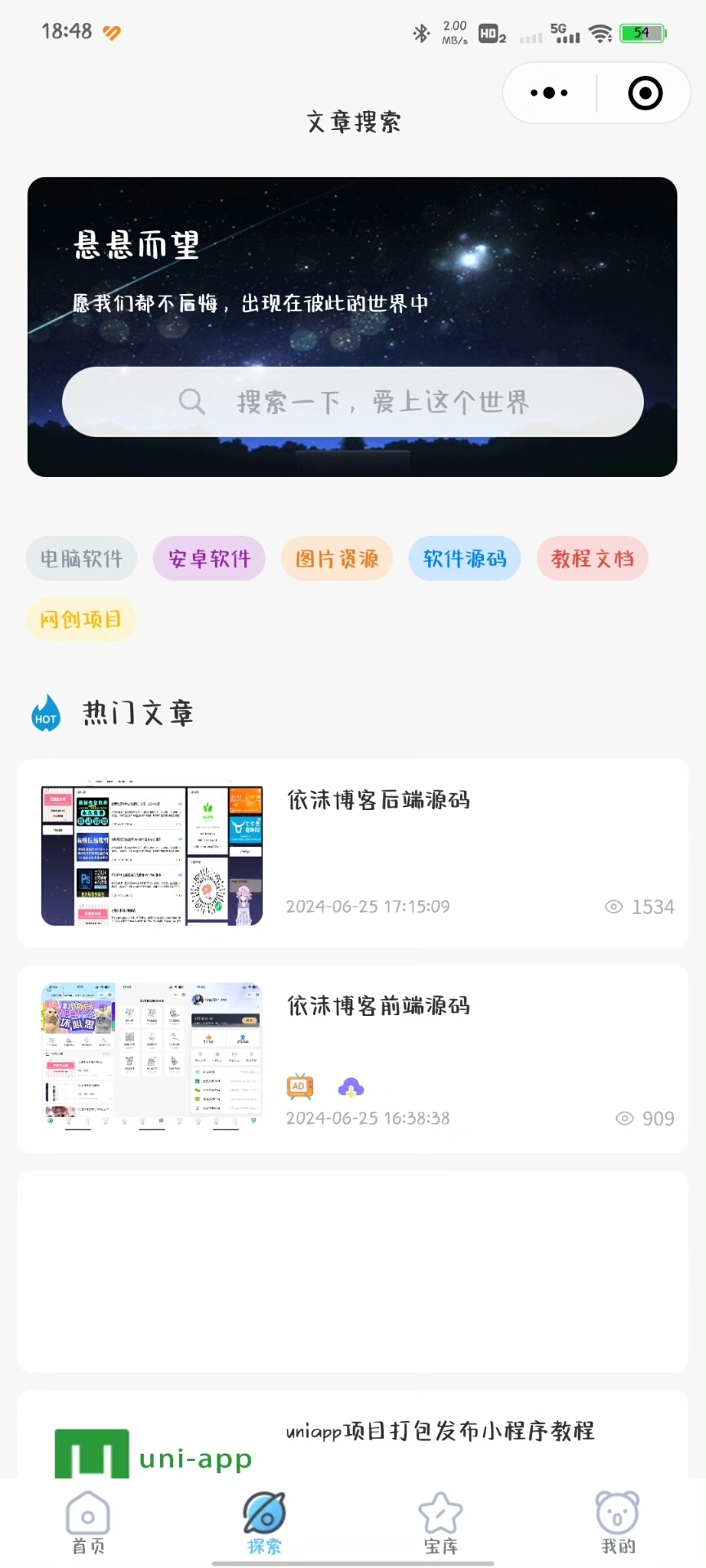Pick the 网创项目 category chip
The width and height of the screenshot is (706, 1568).
point(81,619)
